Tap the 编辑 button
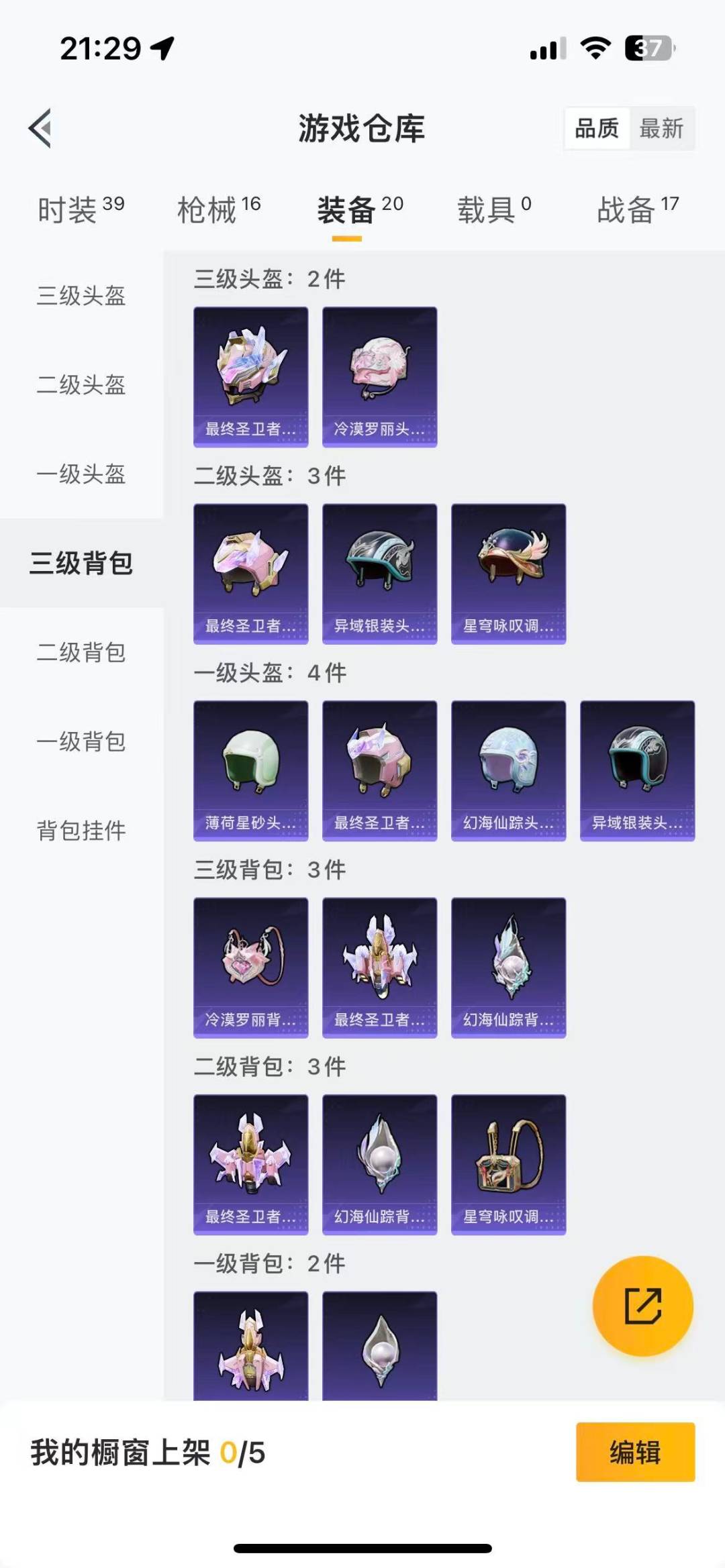Image resolution: width=725 pixels, height=1568 pixels. click(635, 1452)
